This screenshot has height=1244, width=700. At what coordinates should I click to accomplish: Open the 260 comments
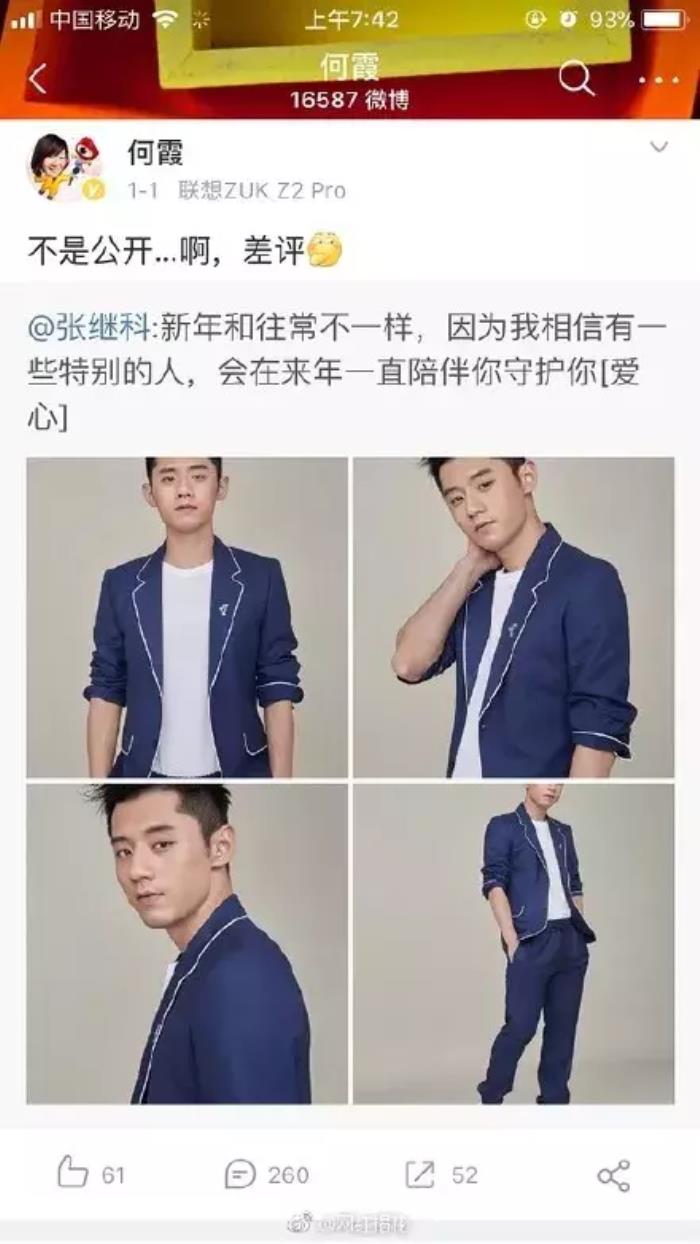[266, 1174]
